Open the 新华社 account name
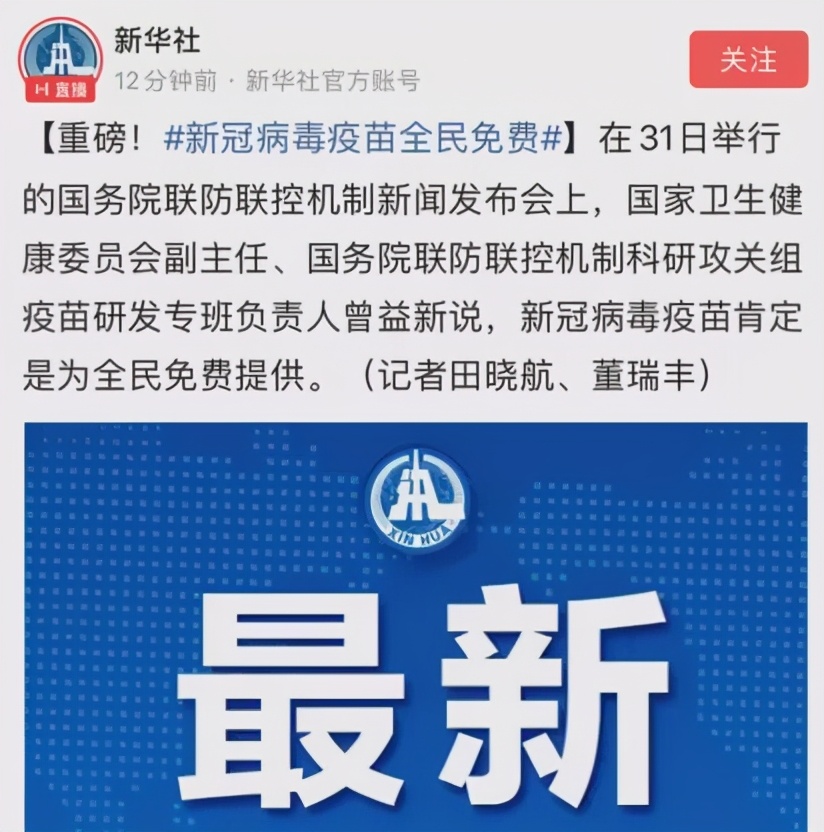Viewport: 824px width, 832px height. click(x=157, y=40)
